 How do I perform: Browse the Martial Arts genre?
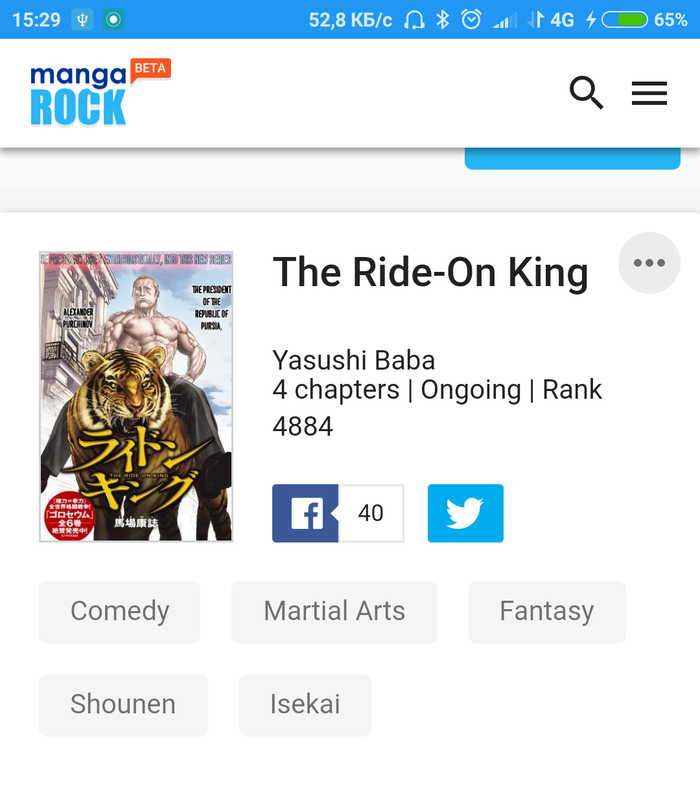pos(334,611)
